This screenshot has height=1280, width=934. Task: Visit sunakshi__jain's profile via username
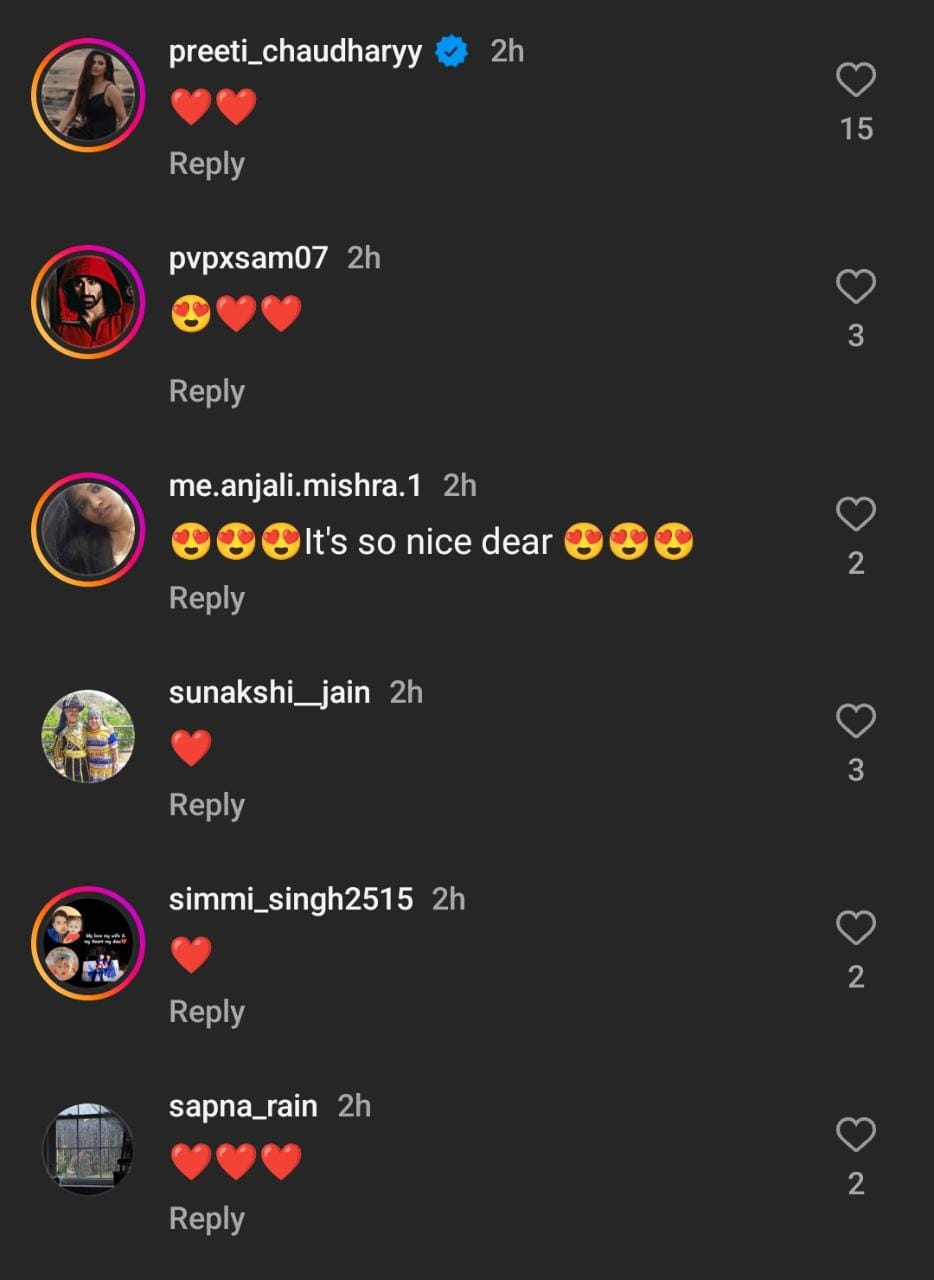click(x=269, y=692)
